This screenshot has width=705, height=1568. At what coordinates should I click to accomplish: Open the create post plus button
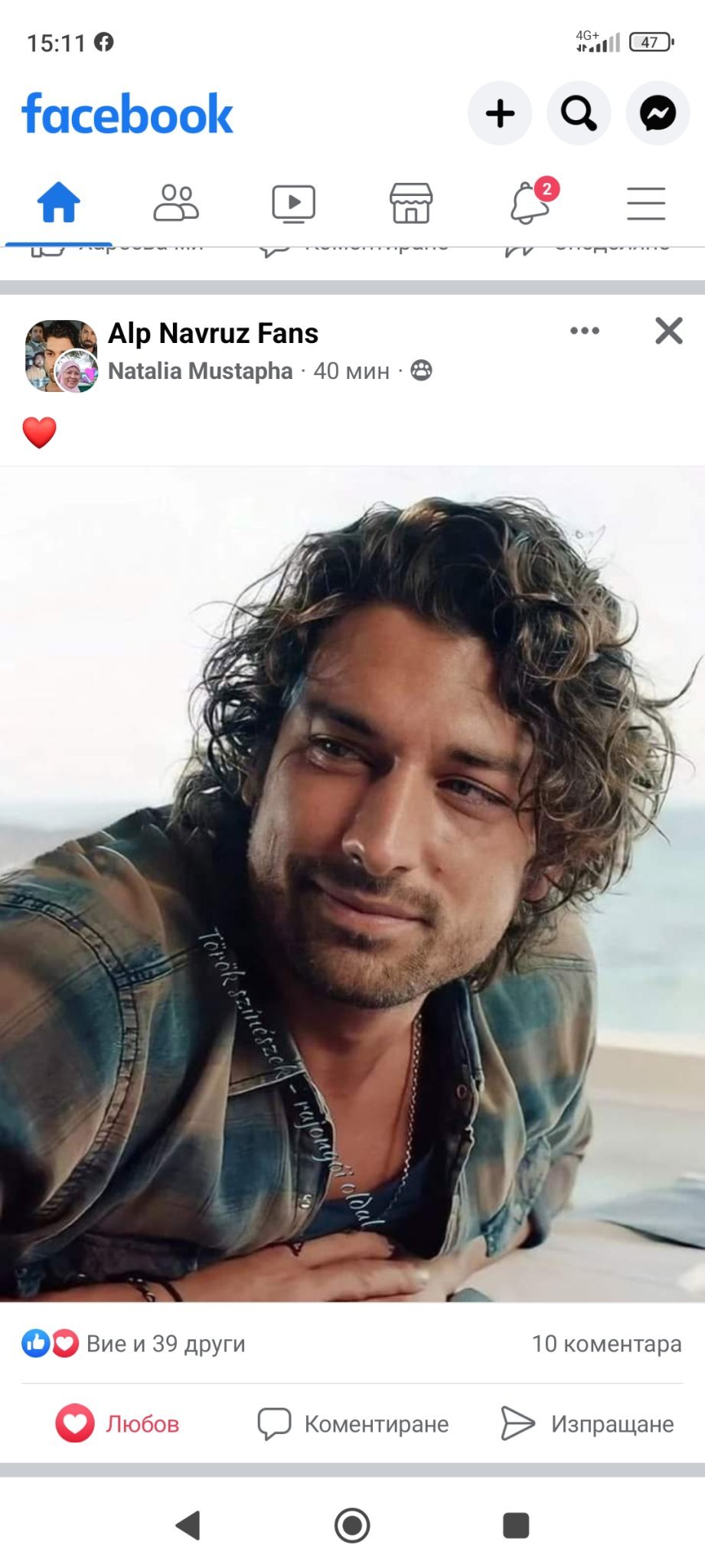click(x=500, y=113)
